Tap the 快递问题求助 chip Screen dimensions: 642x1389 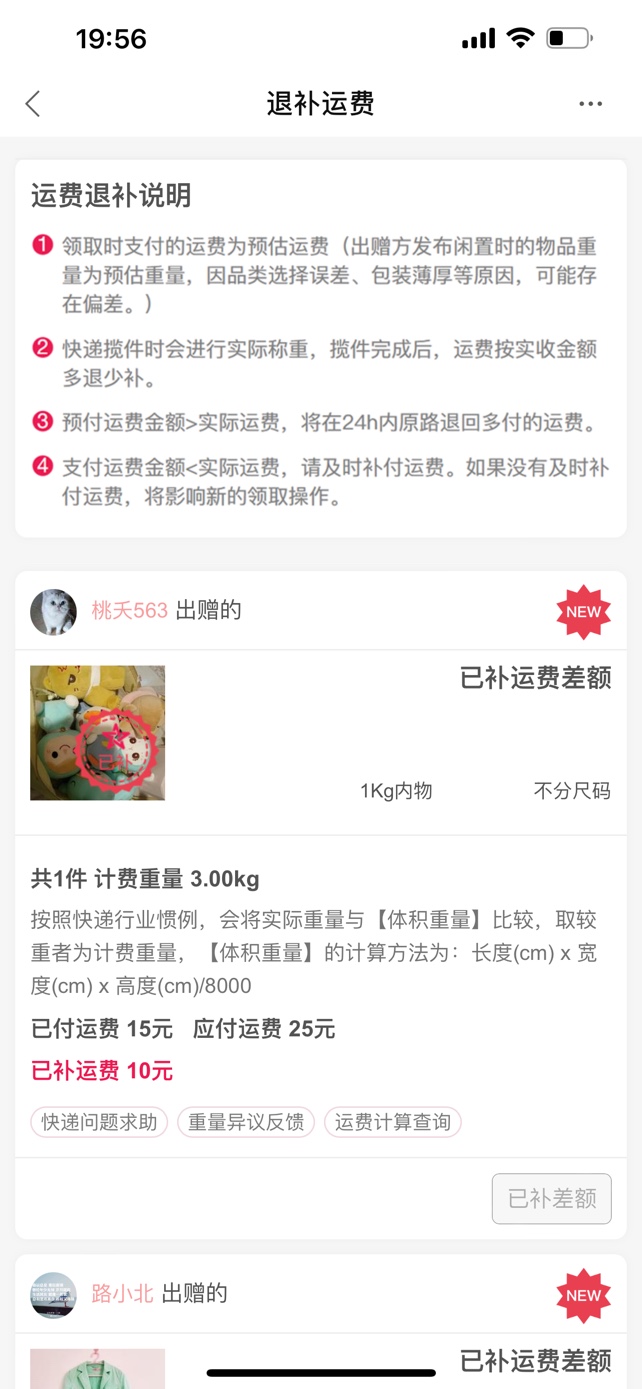[x=100, y=1122]
